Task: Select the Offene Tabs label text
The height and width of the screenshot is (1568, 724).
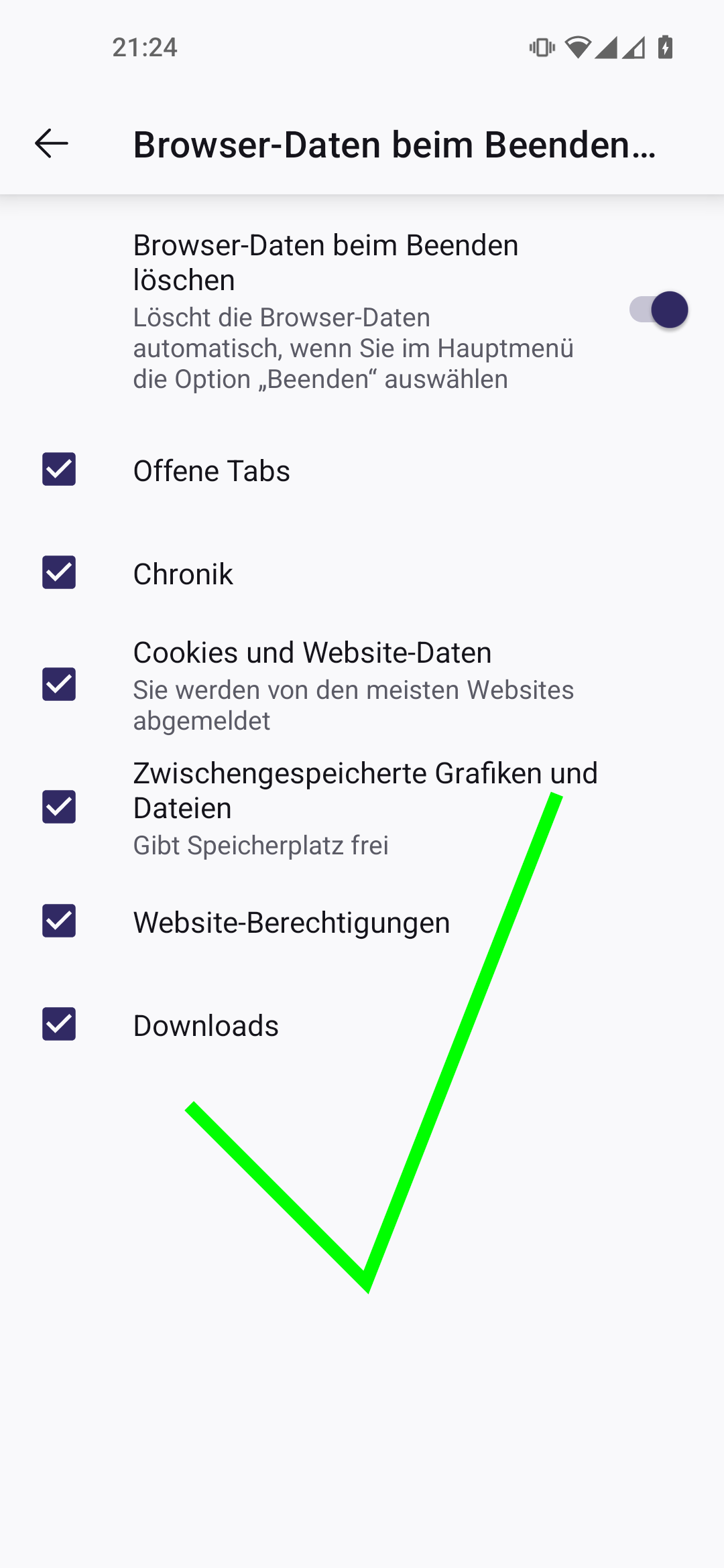Action: point(211,471)
